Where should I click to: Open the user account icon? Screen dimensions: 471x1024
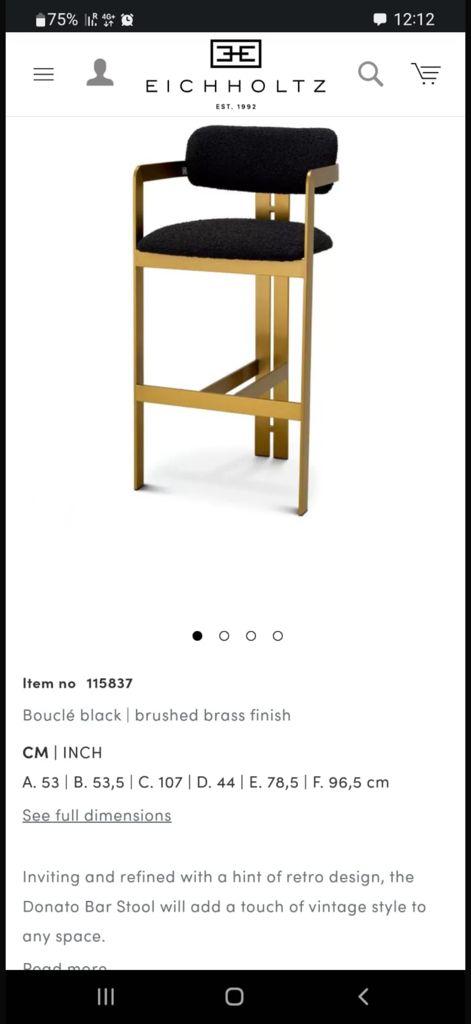(100, 72)
